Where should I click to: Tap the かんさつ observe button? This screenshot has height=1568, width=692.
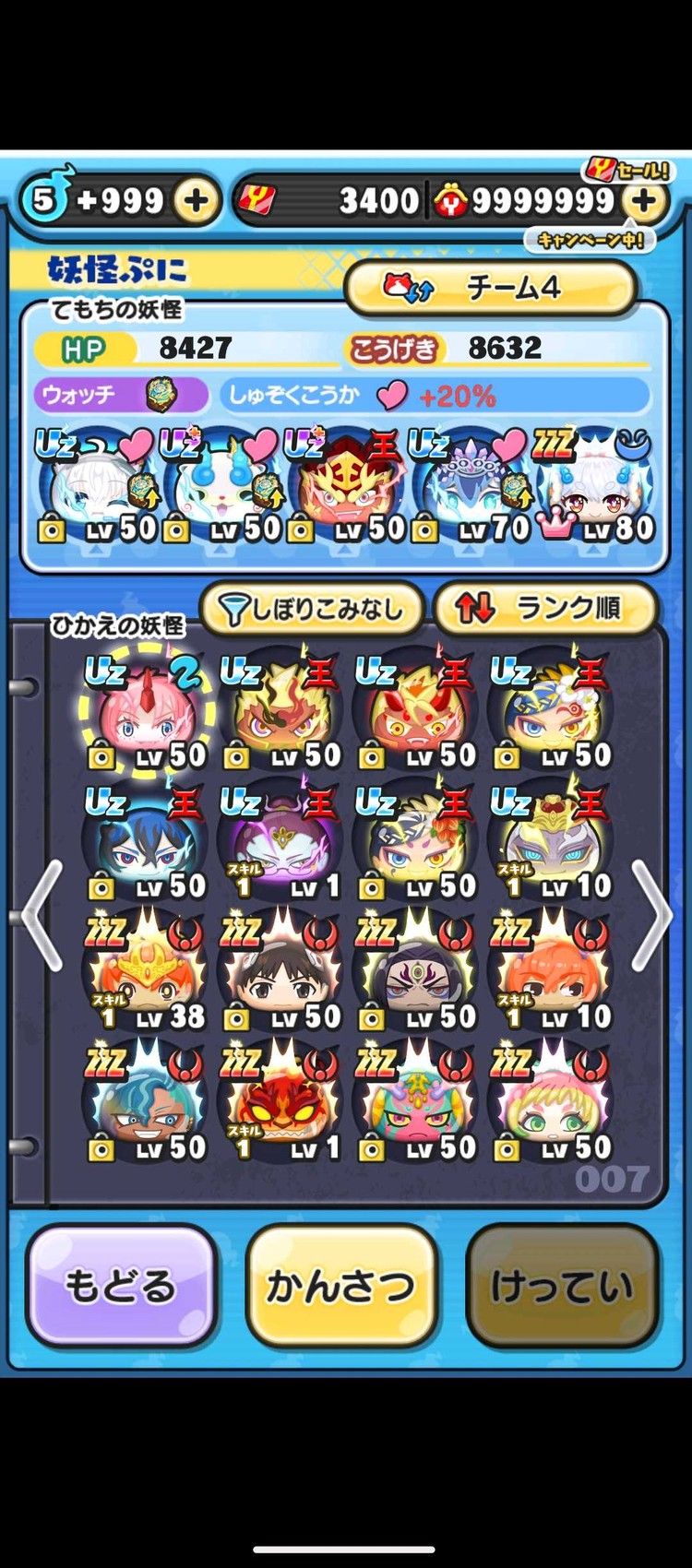[x=340, y=1285]
